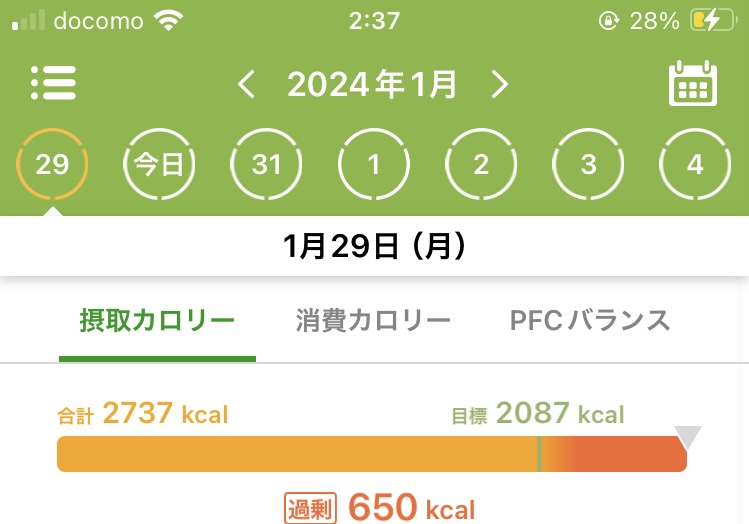Image resolution: width=749 pixels, height=524 pixels.
Task: Switch to the PFCバランス tab
Action: pos(590,321)
